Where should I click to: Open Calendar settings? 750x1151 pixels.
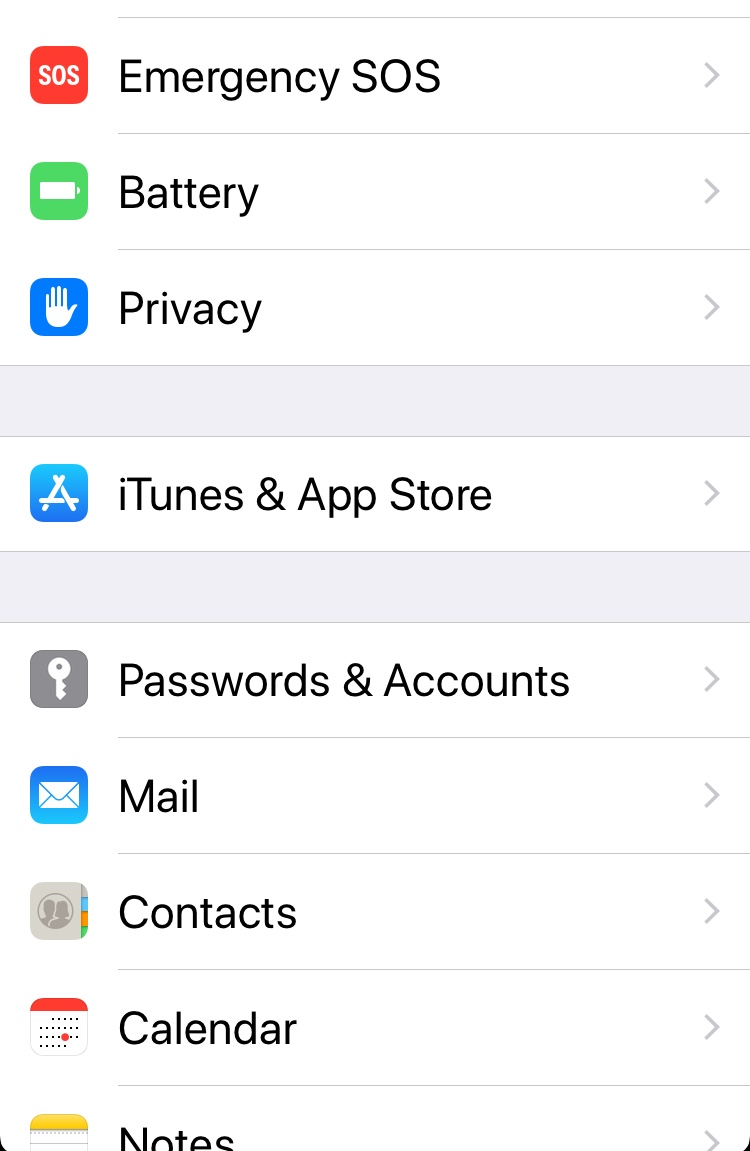[x=375, y=1028]
